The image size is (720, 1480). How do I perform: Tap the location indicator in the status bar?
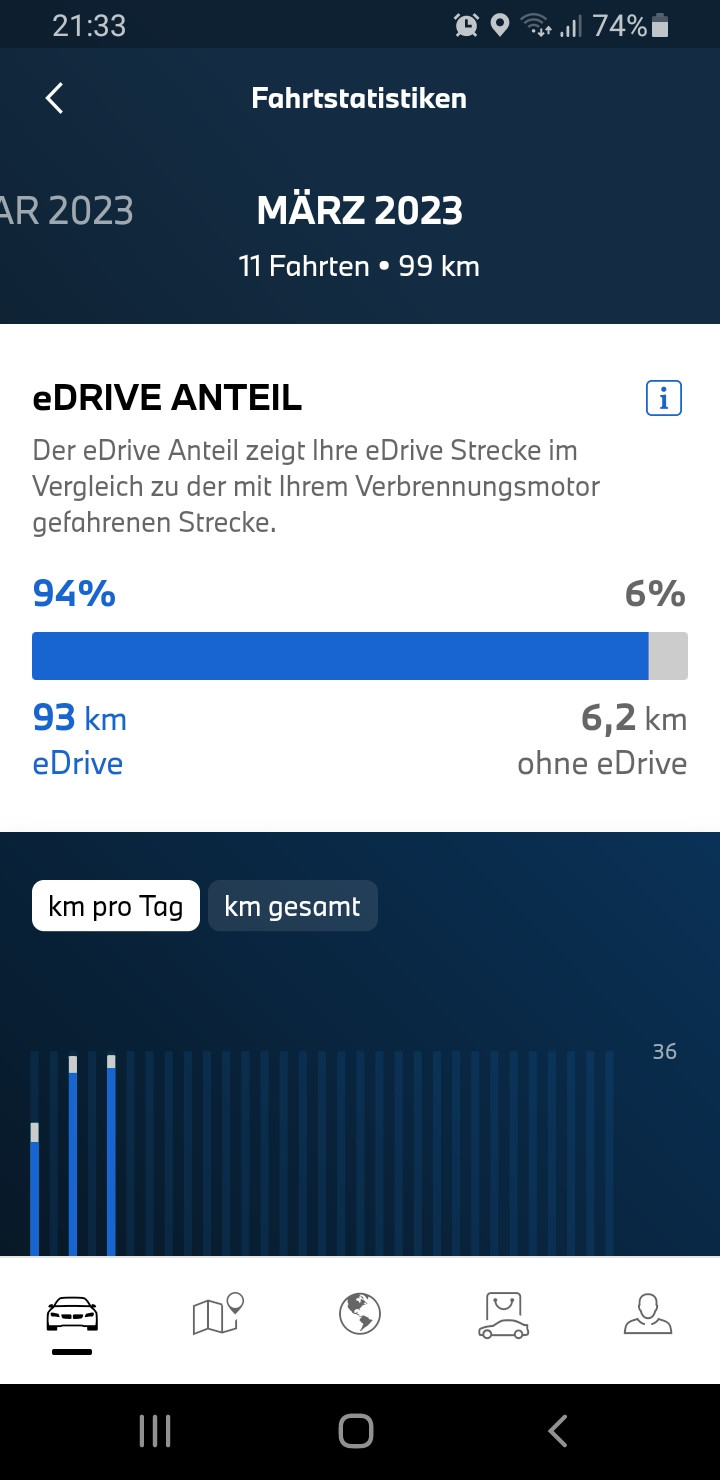point(499,25)
